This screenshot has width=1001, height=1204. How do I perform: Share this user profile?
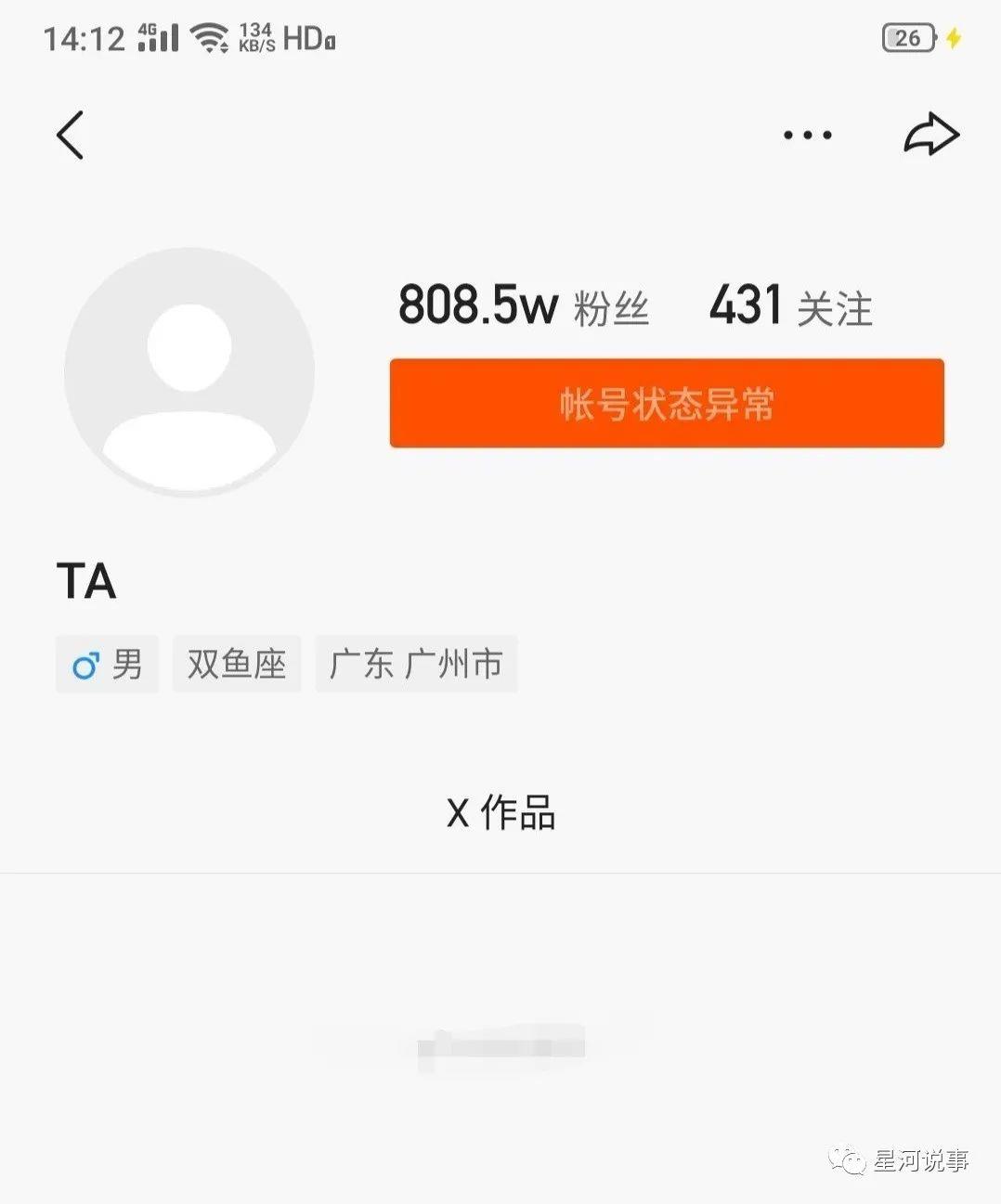tap(931, 136)
